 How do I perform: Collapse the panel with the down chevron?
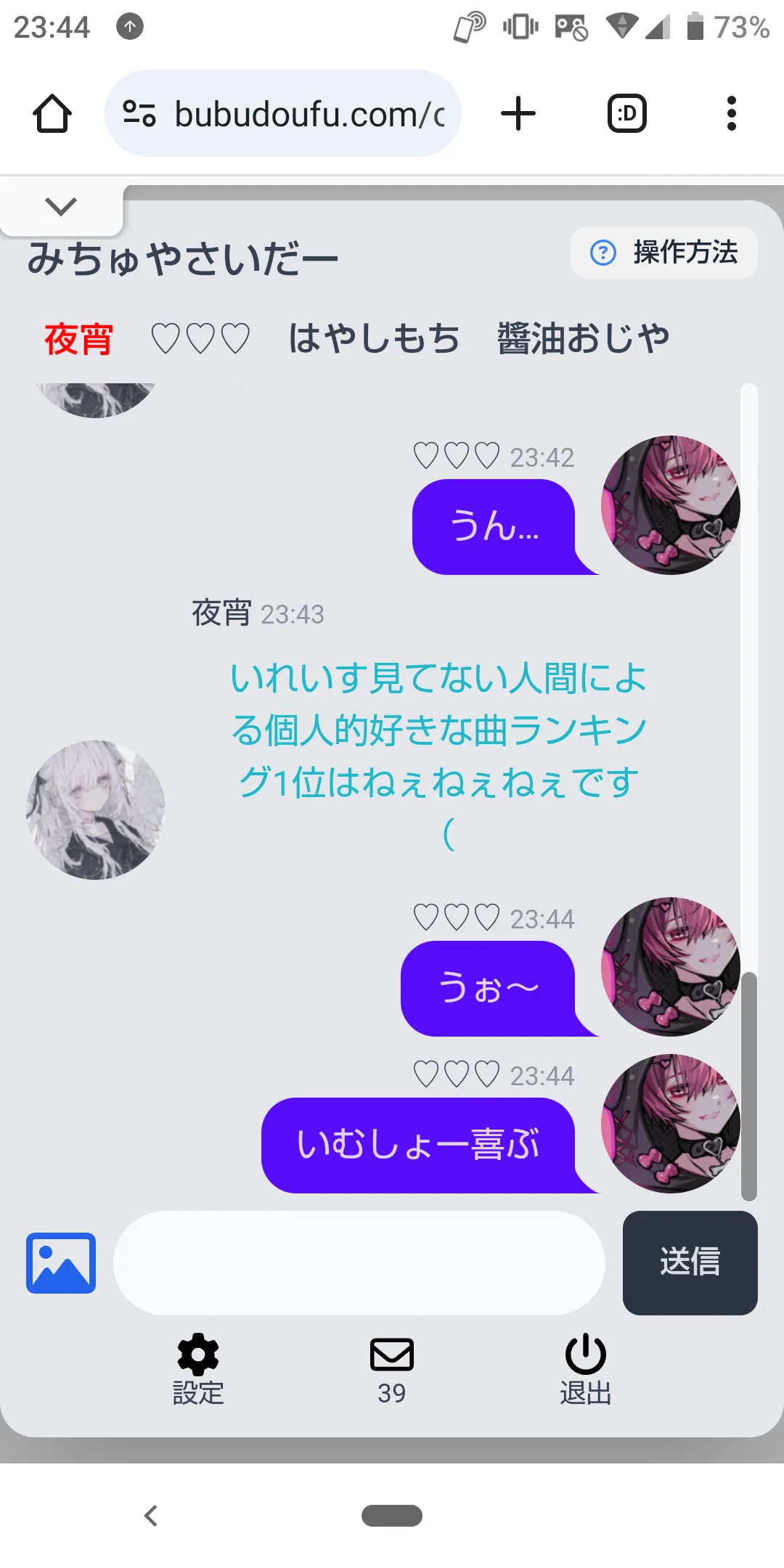click(61, 207)
